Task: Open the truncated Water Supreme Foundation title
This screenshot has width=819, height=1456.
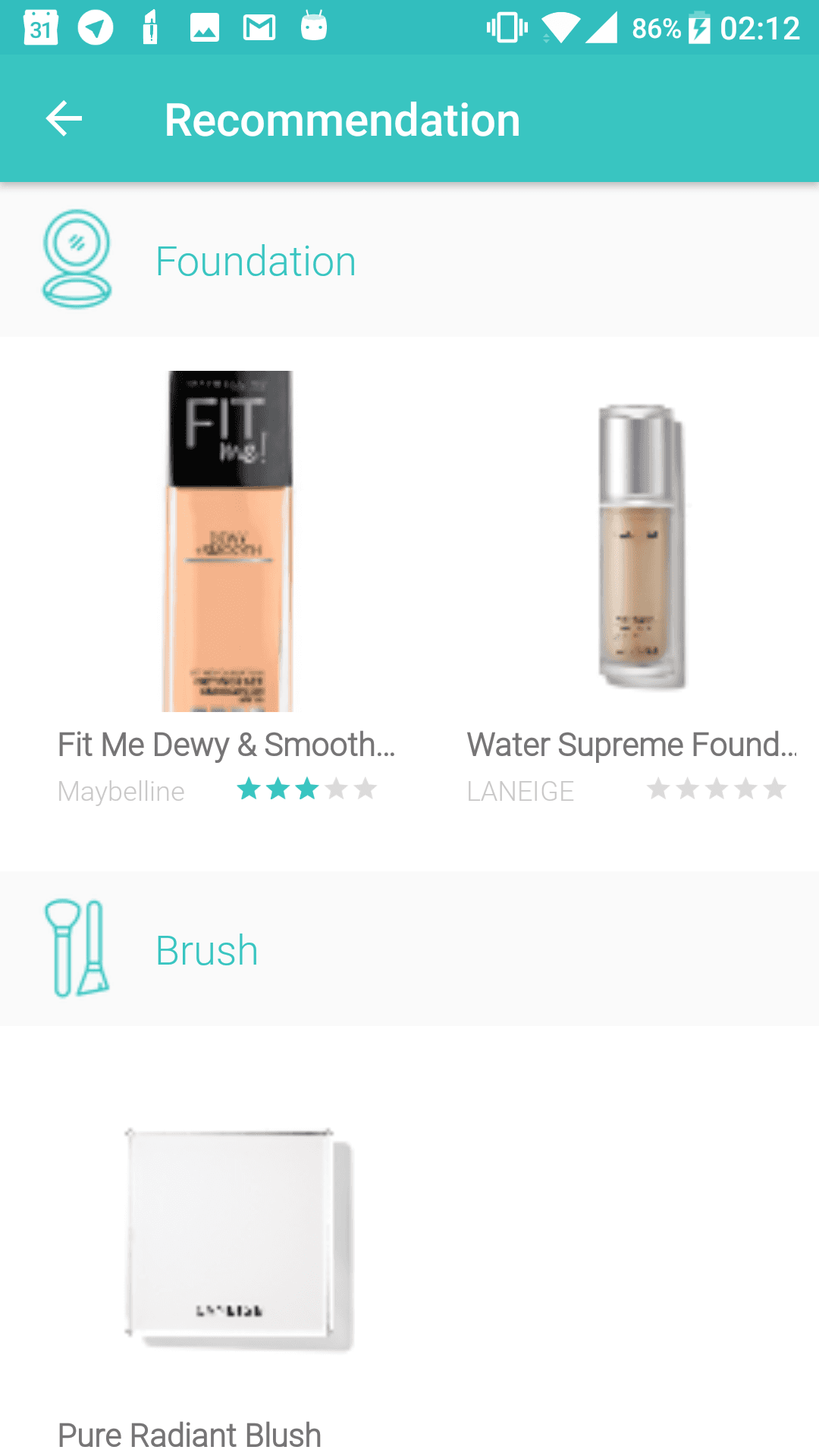Action: pyautogui.click(x=634, y=745)
